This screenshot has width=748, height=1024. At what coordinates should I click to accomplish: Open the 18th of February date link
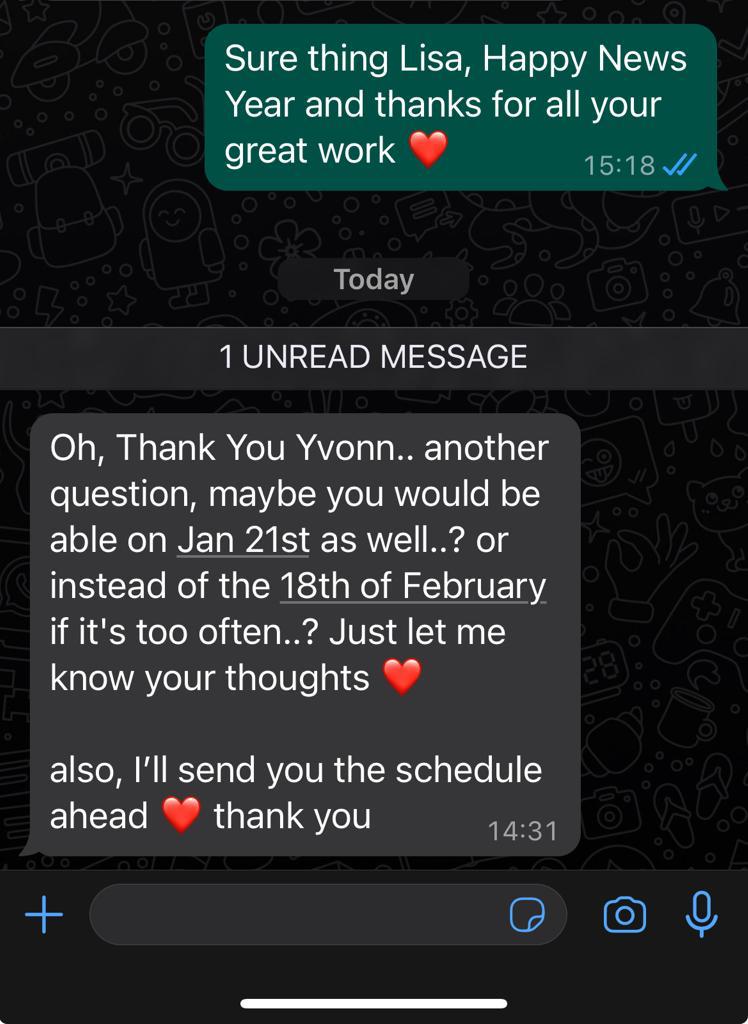point(413,586)
